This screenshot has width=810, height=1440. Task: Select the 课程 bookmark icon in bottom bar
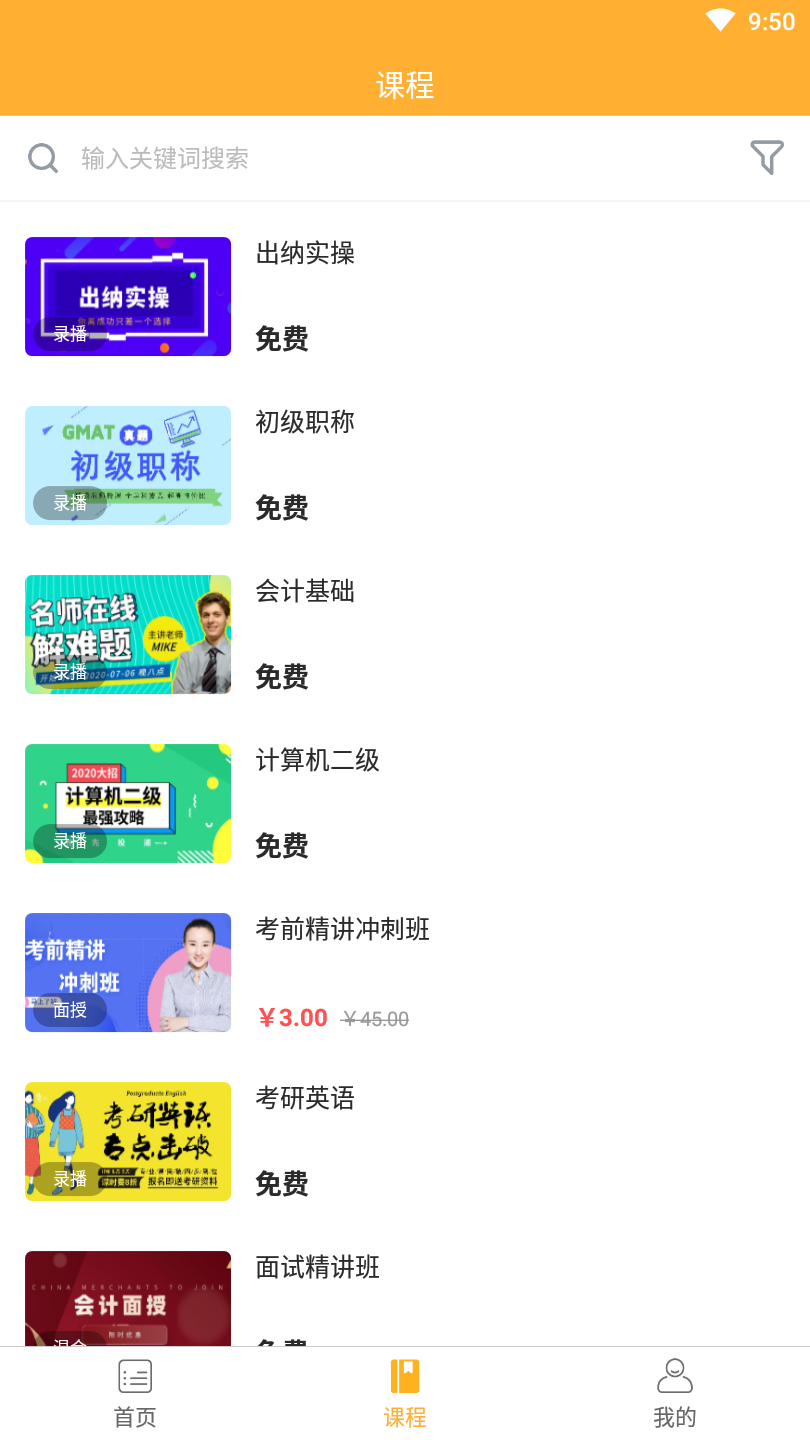405,1377
